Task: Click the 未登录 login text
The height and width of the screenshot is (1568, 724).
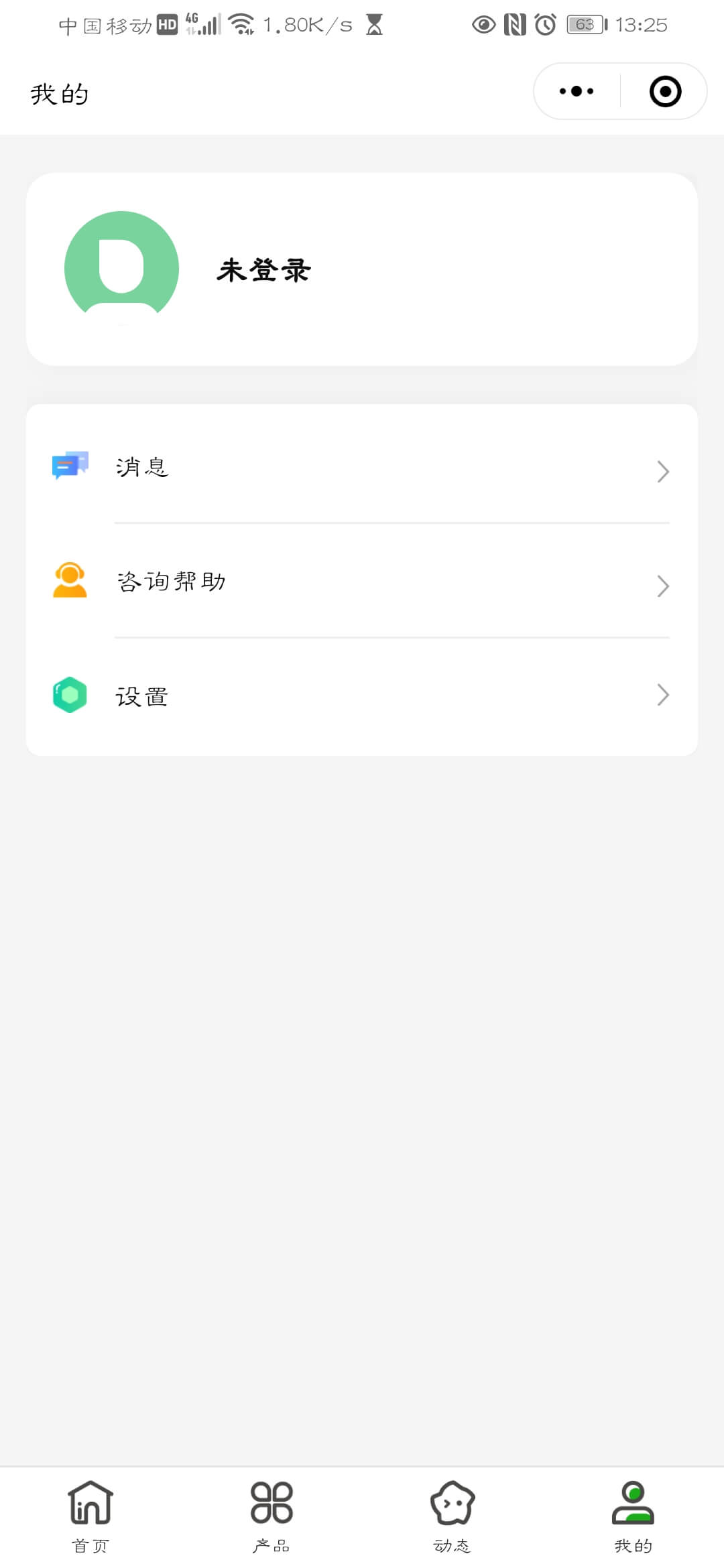Action: [x=263, y=269]
